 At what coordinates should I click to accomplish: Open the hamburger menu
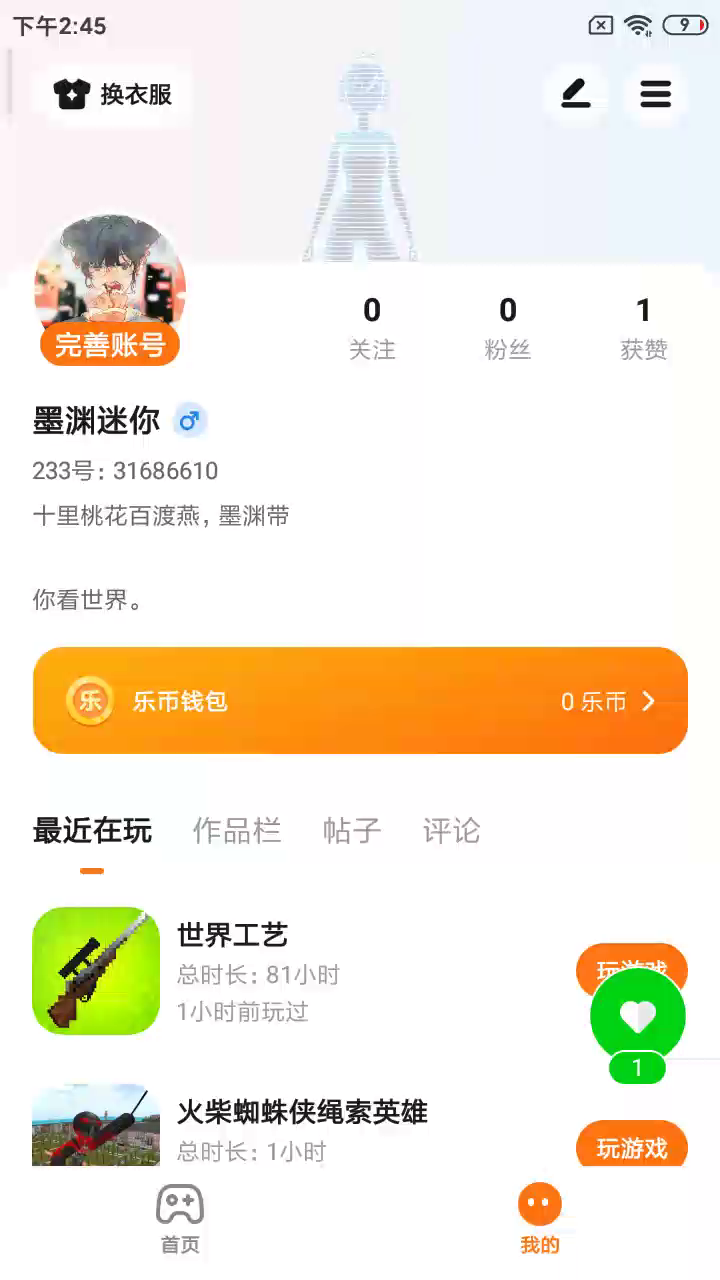click(656, 94)
